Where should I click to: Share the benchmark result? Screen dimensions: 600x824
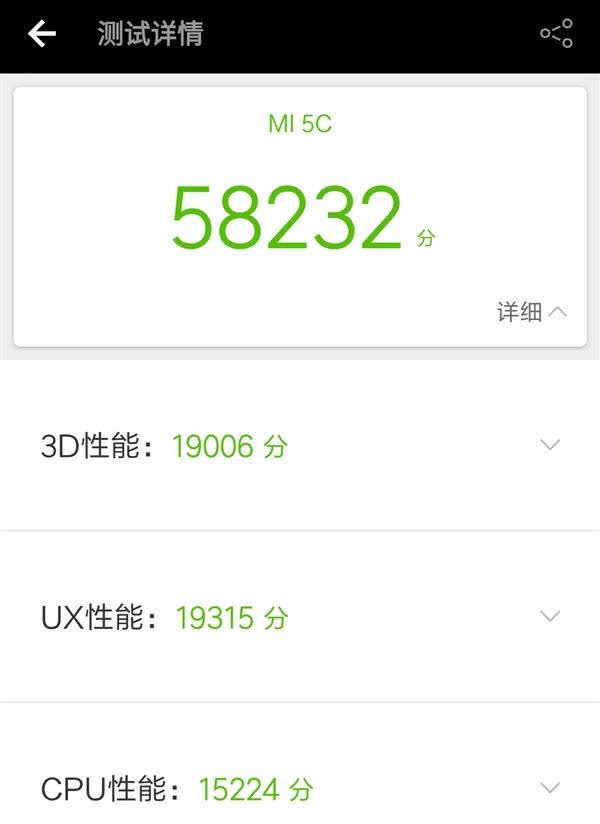pos(556,33)
